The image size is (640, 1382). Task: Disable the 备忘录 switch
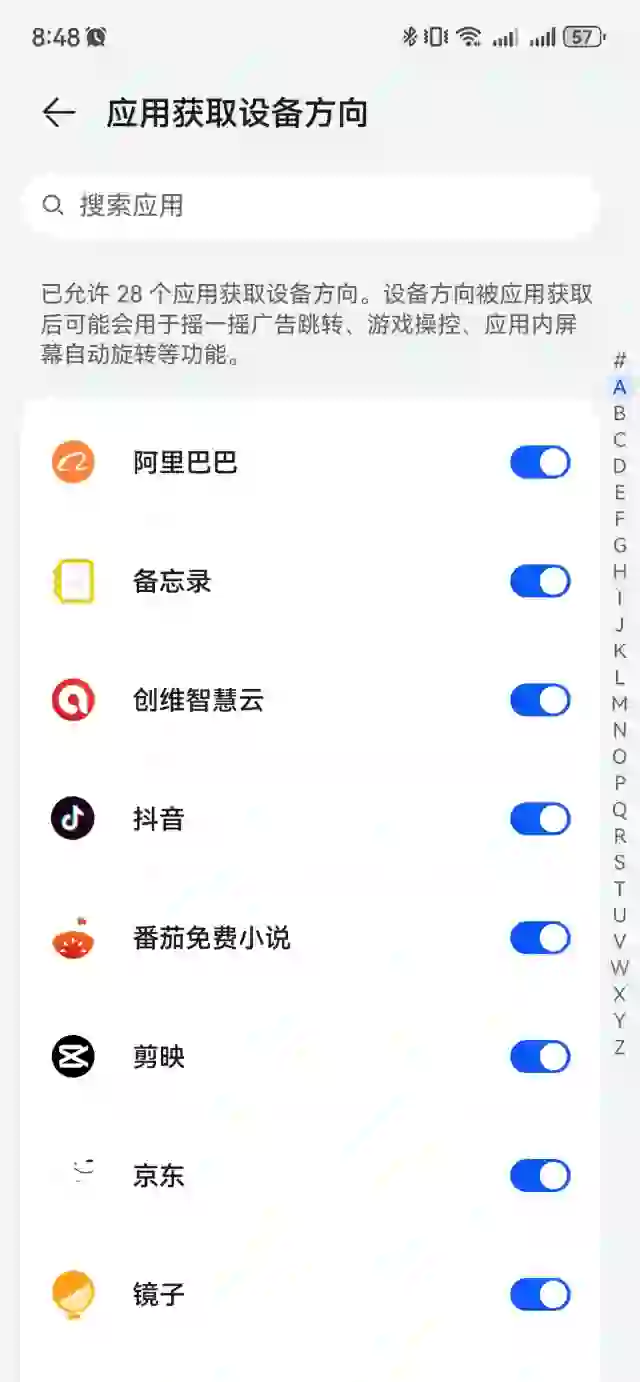(540, 581)
